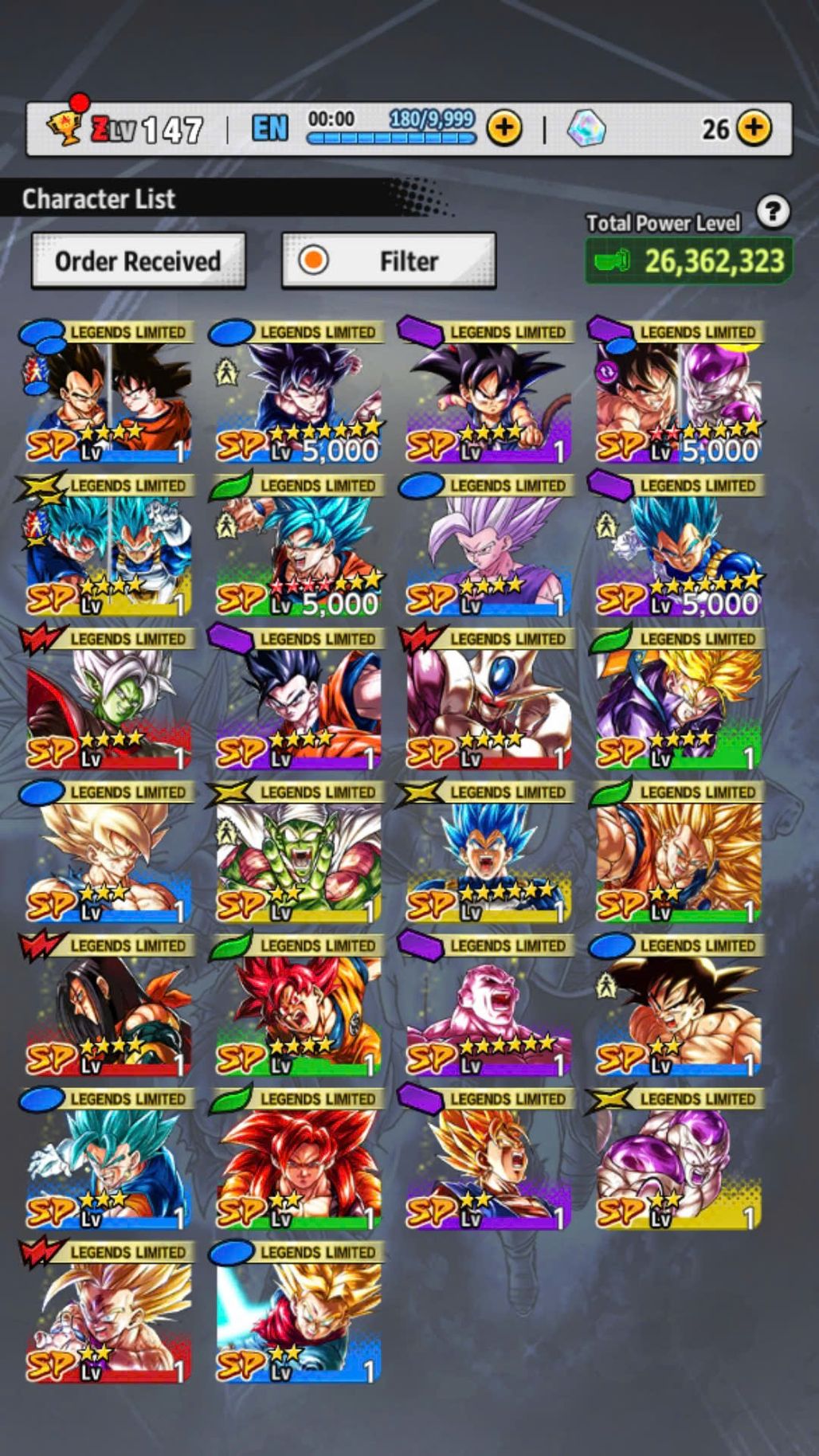Open the Super Saiyan 4 Gogeta card
The width and height of the screenshot is (819, 1456).
(298, 1161)
